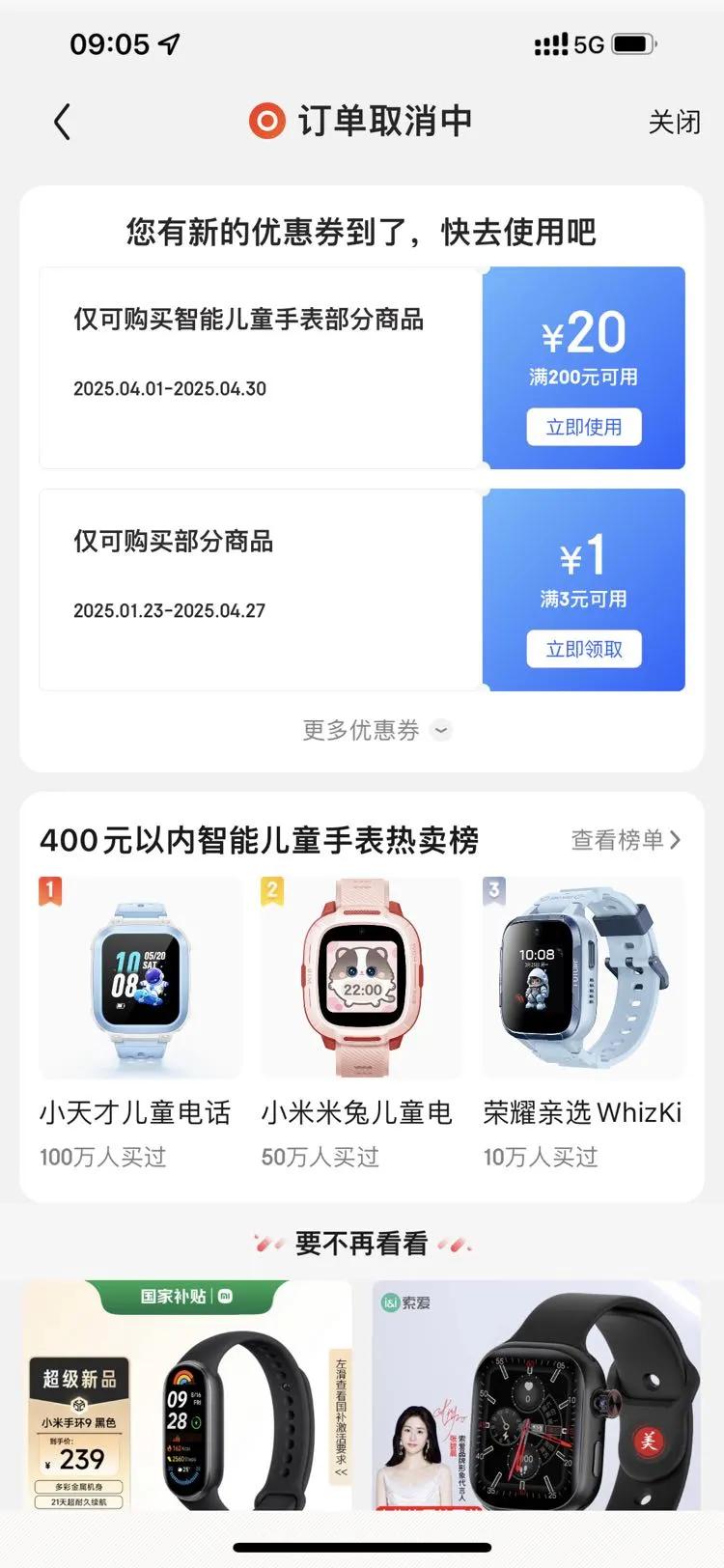The height and width of the screenshot is (1568, 724).
Task: Open the 查看榜单 ranking list
Action: tap(618, 839)
